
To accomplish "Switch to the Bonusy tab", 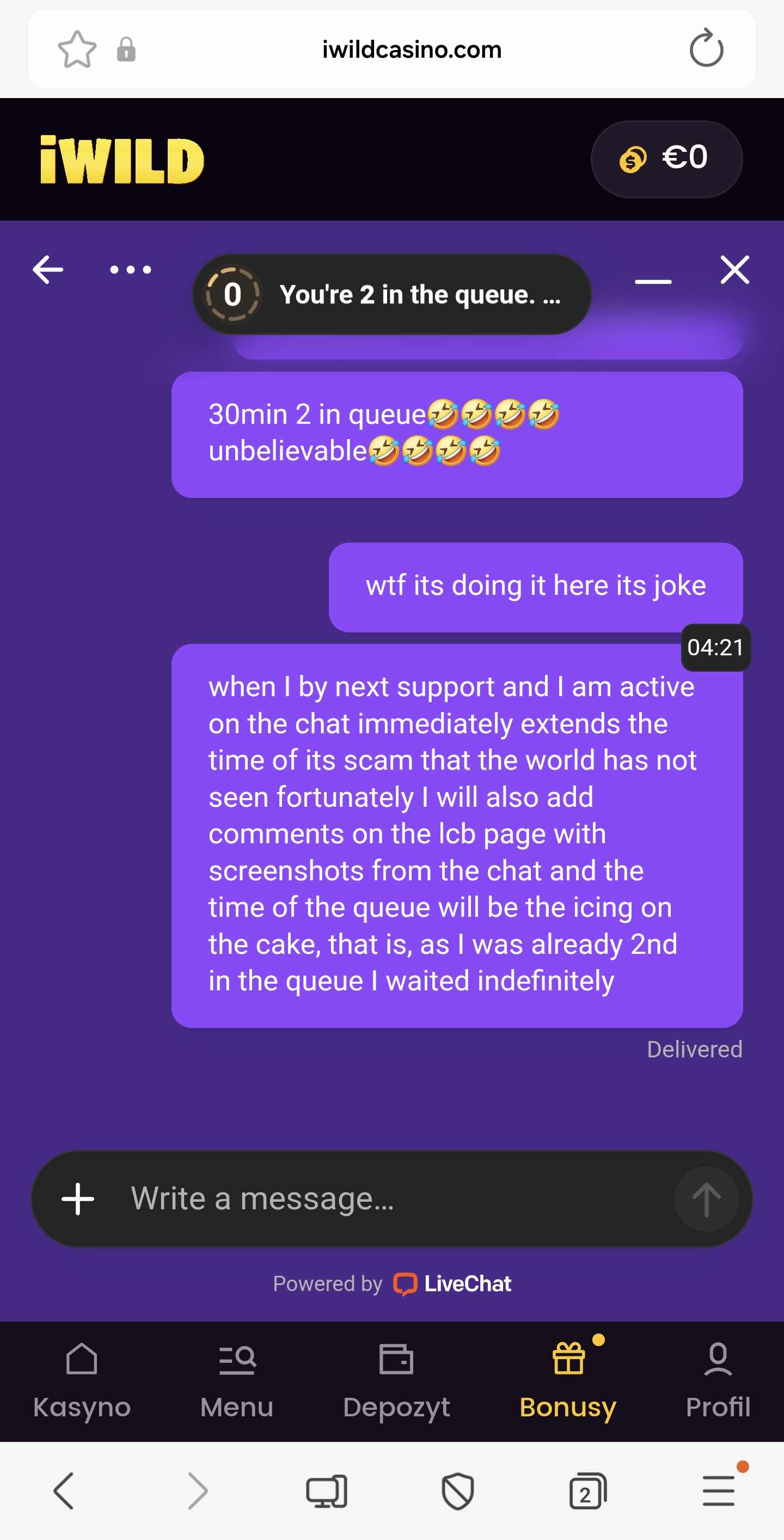I will coord(568,1381).
